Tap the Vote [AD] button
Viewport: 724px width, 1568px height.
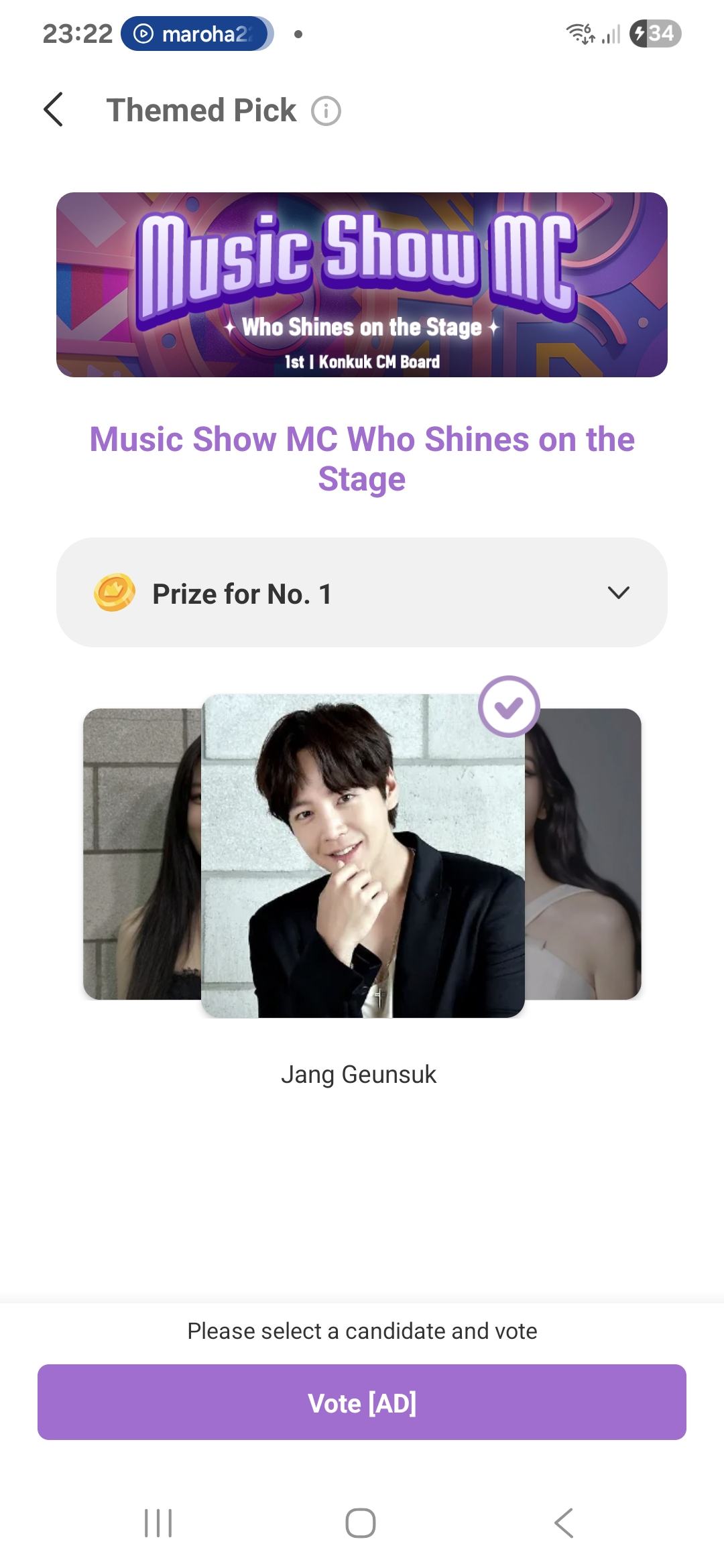pyautogui.click(x=362, y=1402)
